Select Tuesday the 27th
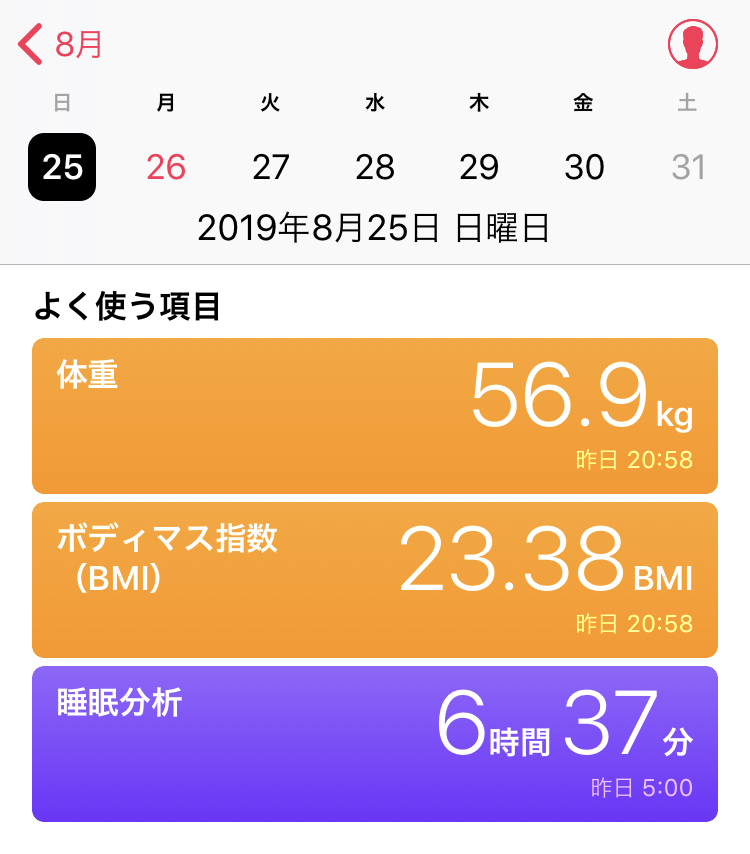Screen dimensions: 750x854 point(270,167)
